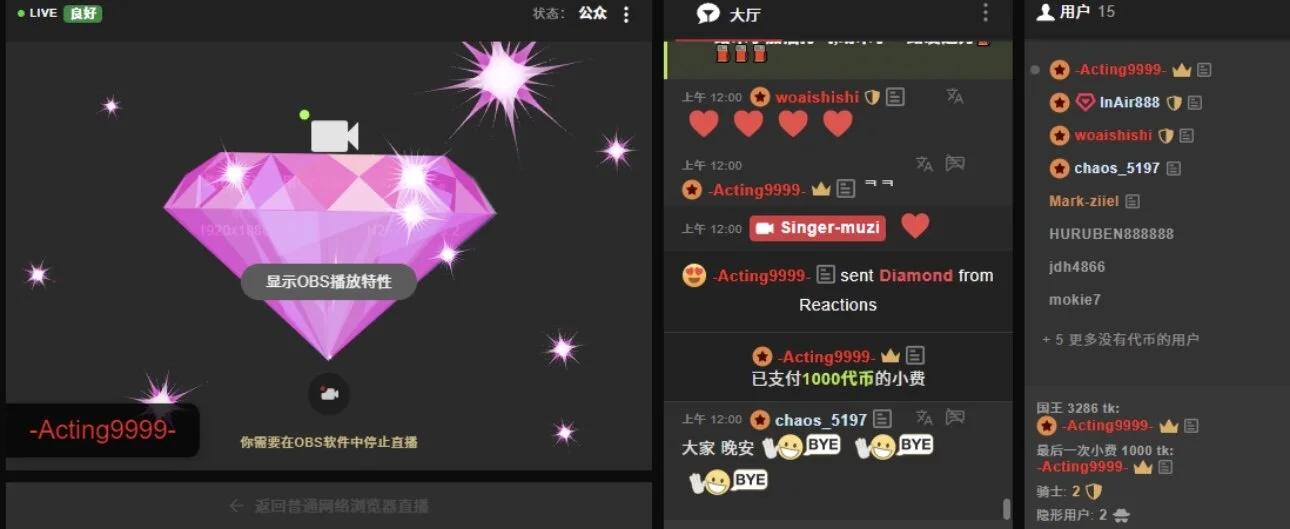Image resolution: width=1290 pixels, height=529 pixels.
Task: Open Mark-ziiel's user entry
Action: click(x=1084, y=201)
